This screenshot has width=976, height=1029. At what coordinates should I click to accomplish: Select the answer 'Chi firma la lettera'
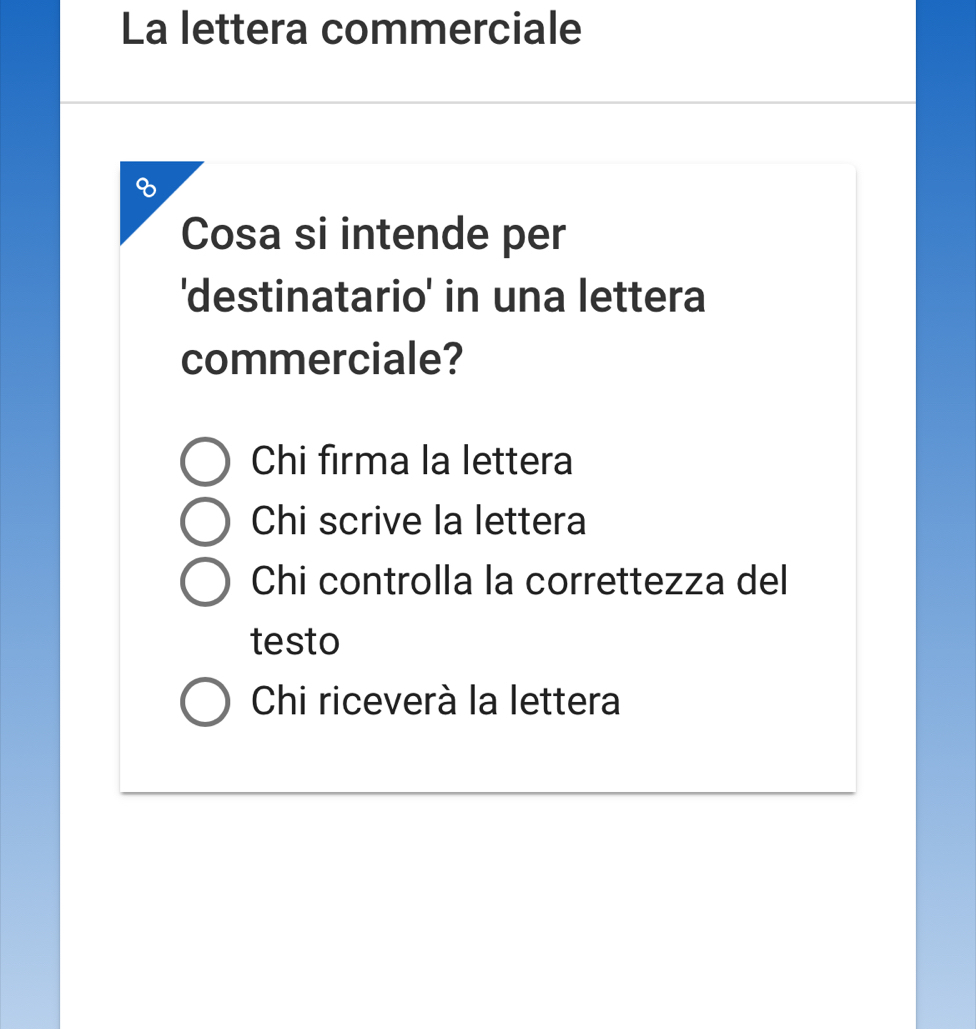pos(205,463)
